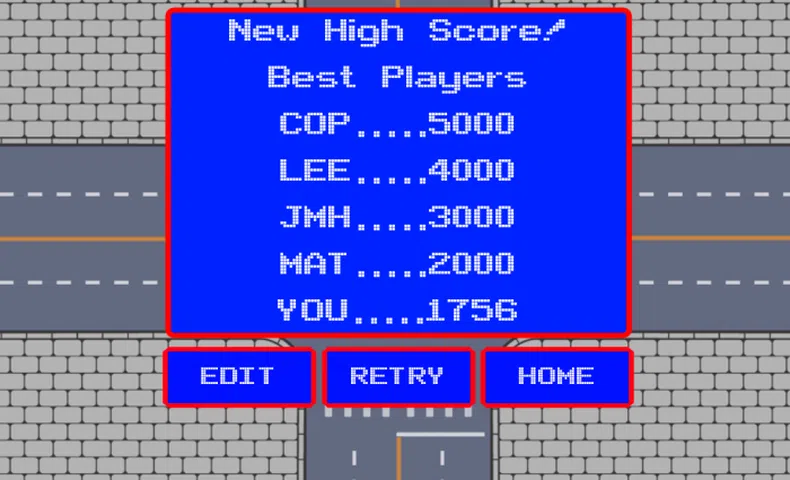Tap the EDIT button
790x480 pixels.
(238, 377)
